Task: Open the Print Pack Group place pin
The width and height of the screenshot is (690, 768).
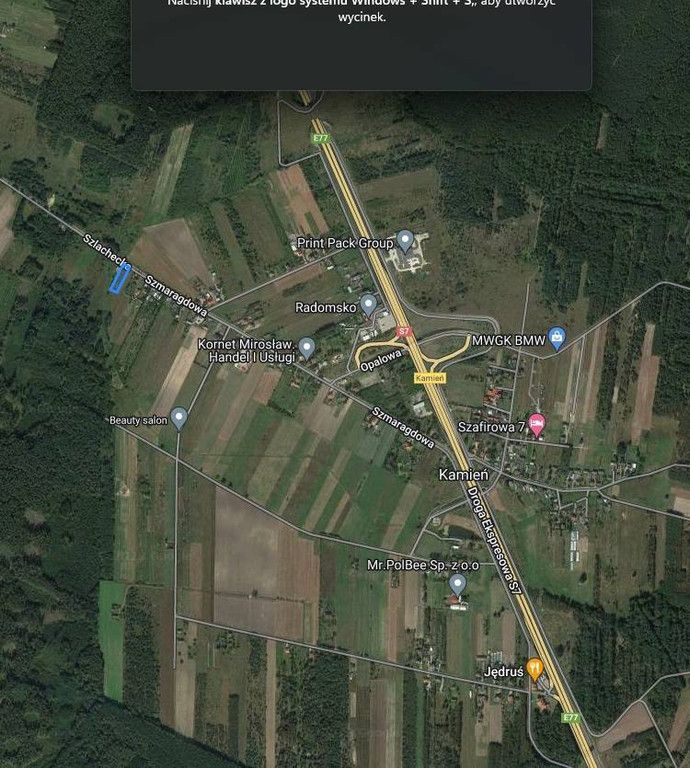Action: coord(405,240)
